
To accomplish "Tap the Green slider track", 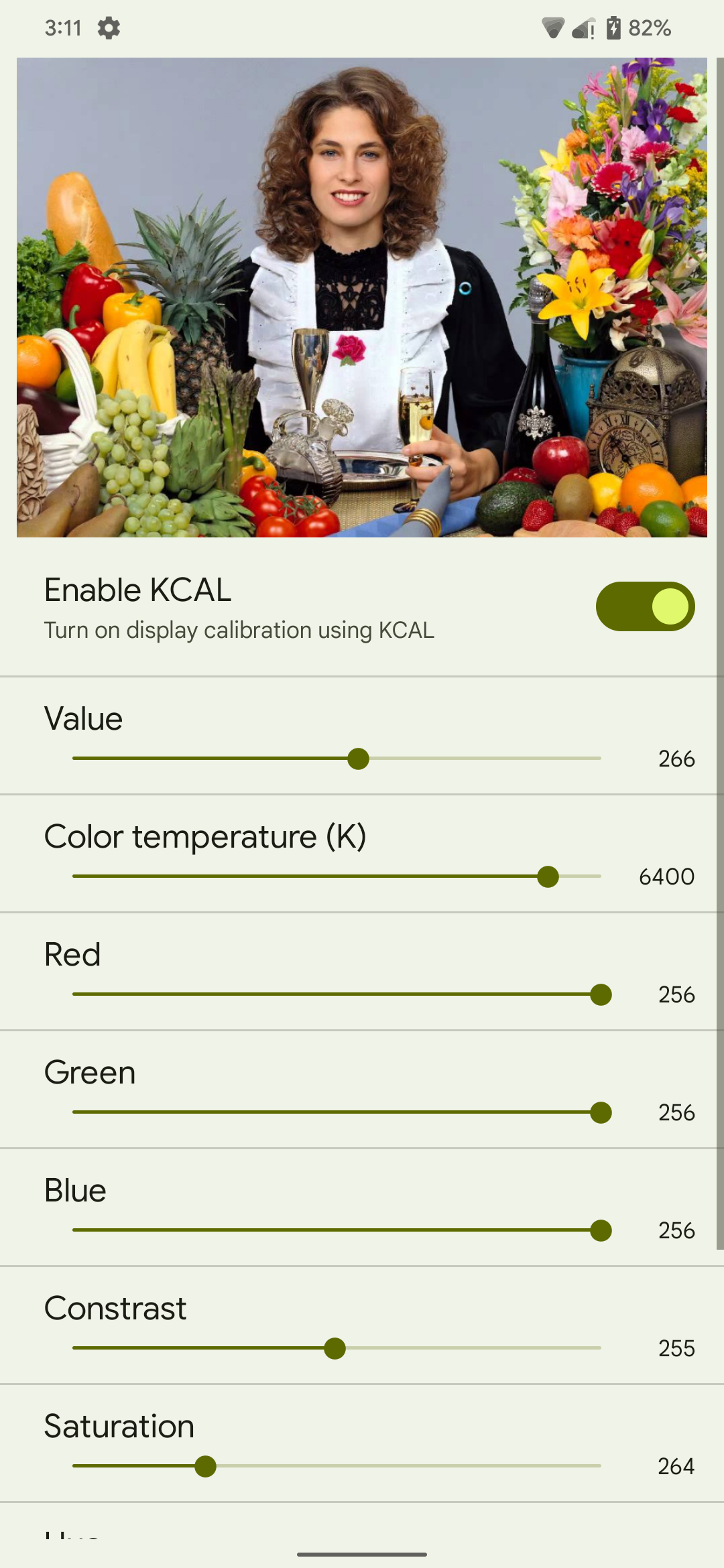I will point(337,1112).
